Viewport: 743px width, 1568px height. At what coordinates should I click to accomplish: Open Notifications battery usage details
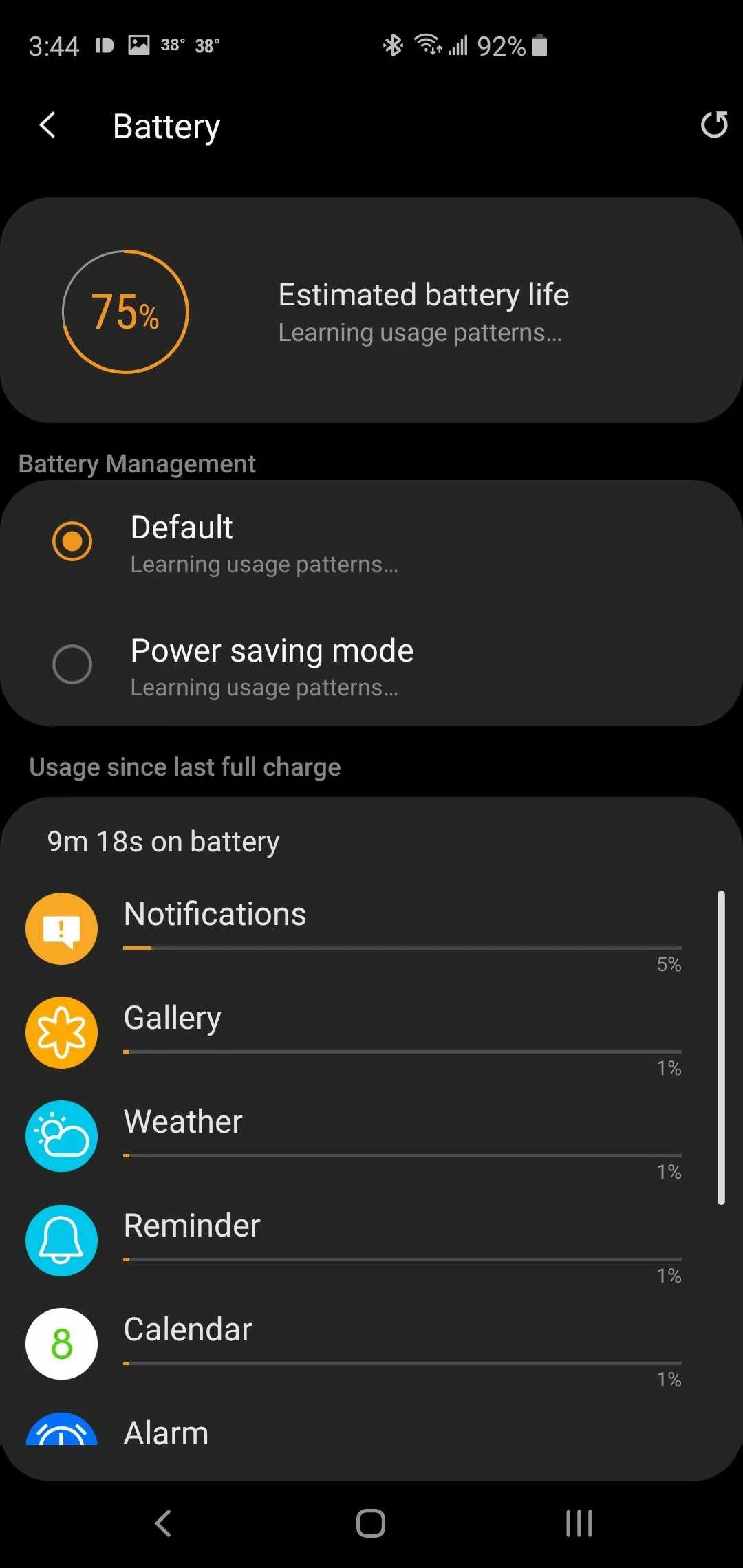(x=354, y=930)
